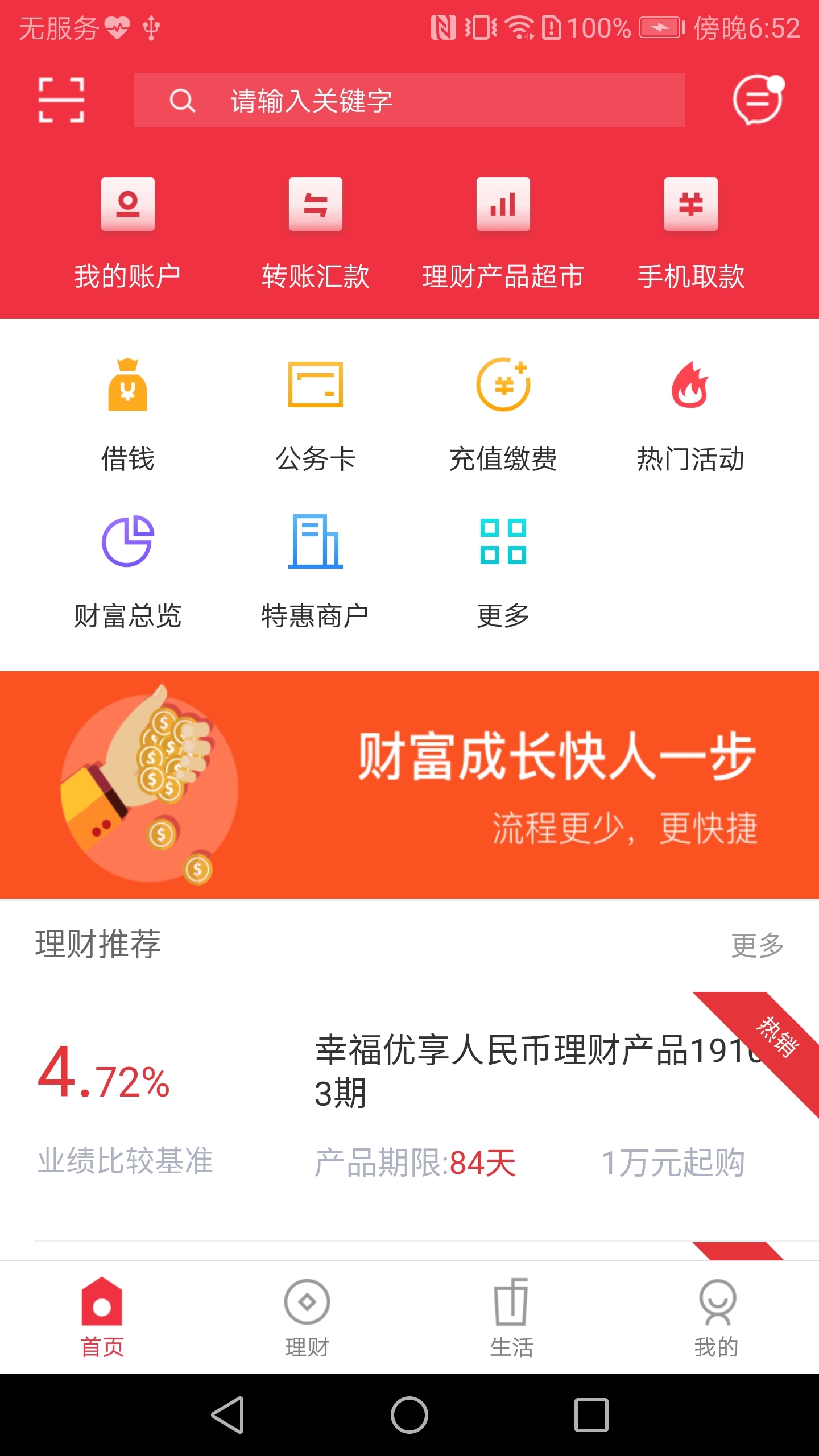819x1456 pixels.
Task: Open 转账汇款 (transfer and remittance)
Action: [x=315, y=233]
